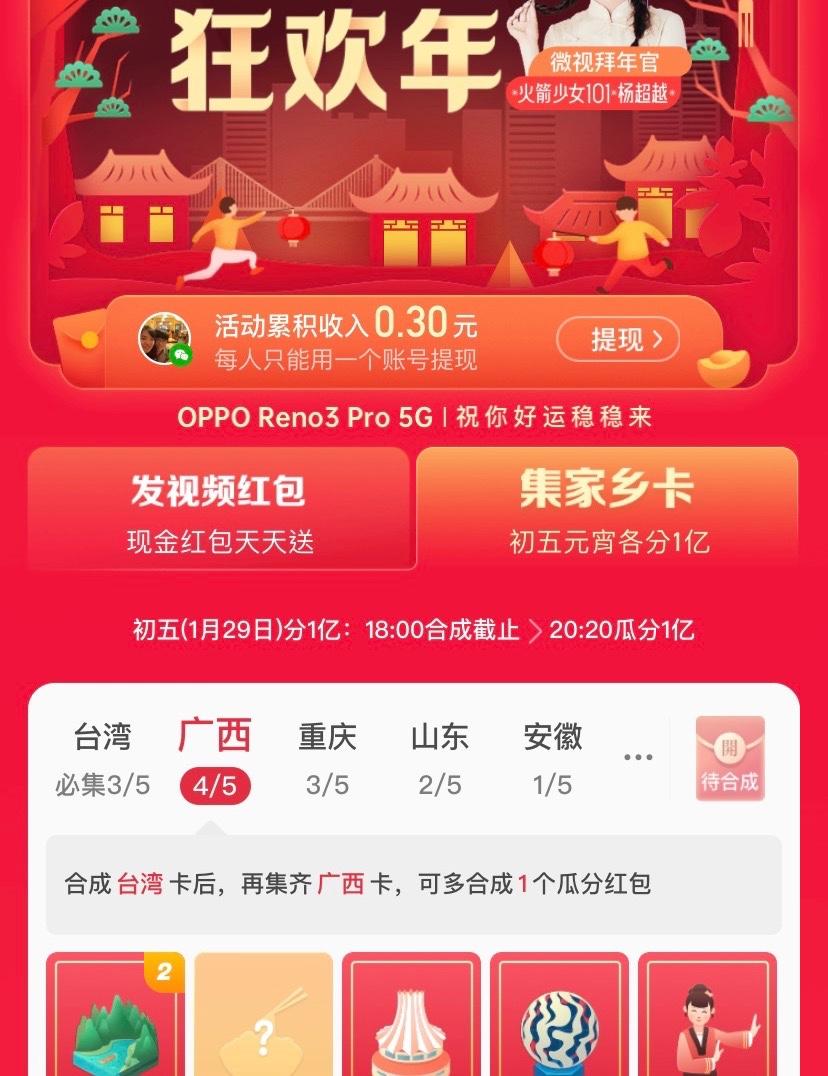Screen dimensions: 828x1076
Task: Tap the missing question-mark card
Action: [264, 1015]
